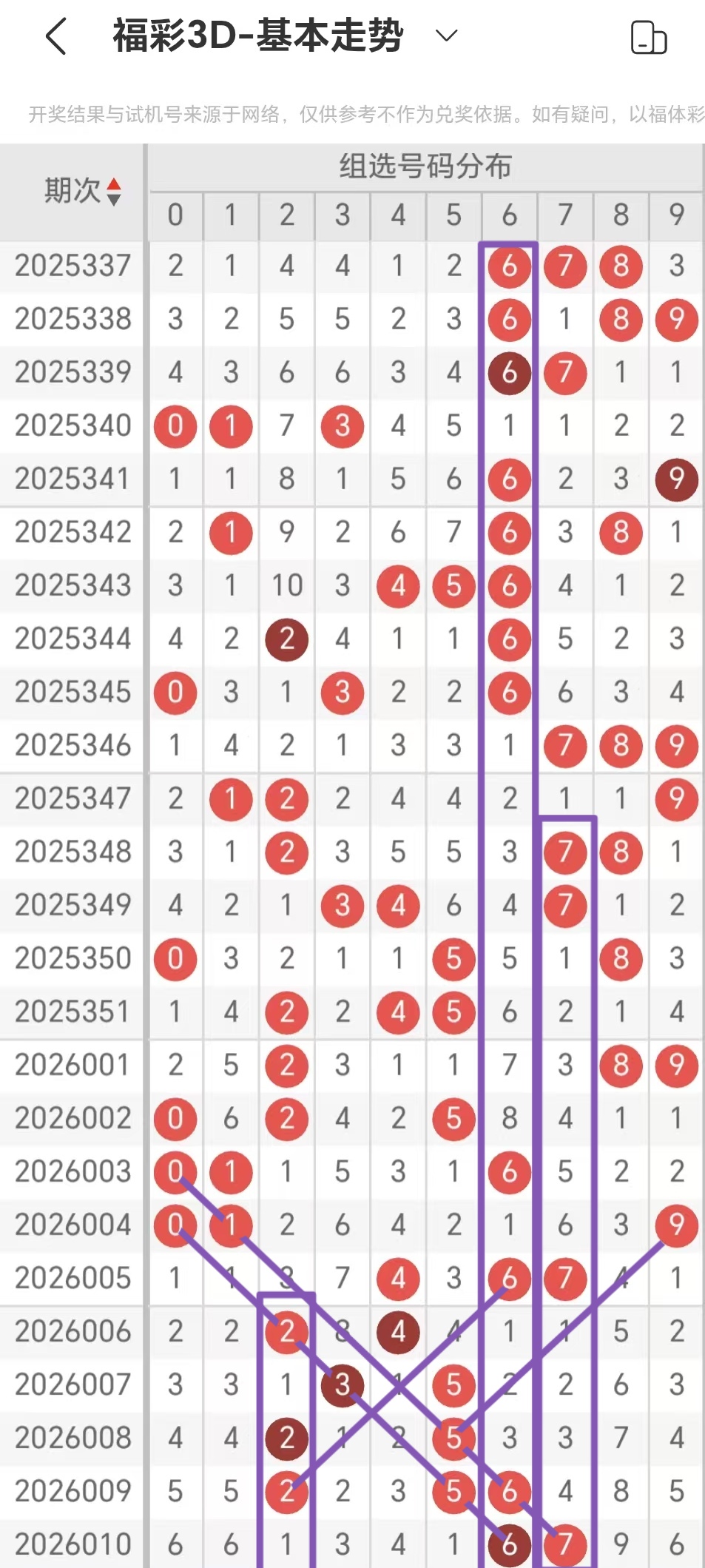Expand the 福彩3D-基本走势 chart dropdown
The image size is (705, 1568).
(446, 36)
